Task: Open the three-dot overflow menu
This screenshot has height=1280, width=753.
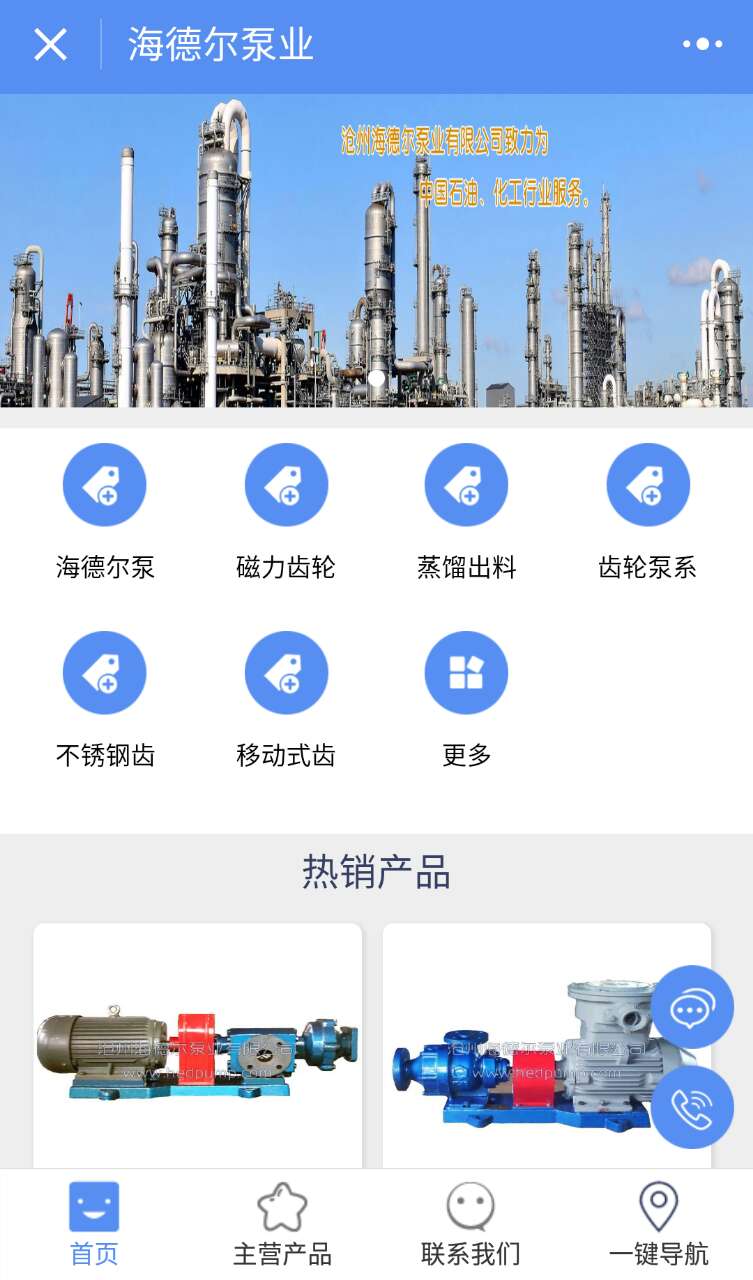Action: click(x=702, y=44)
